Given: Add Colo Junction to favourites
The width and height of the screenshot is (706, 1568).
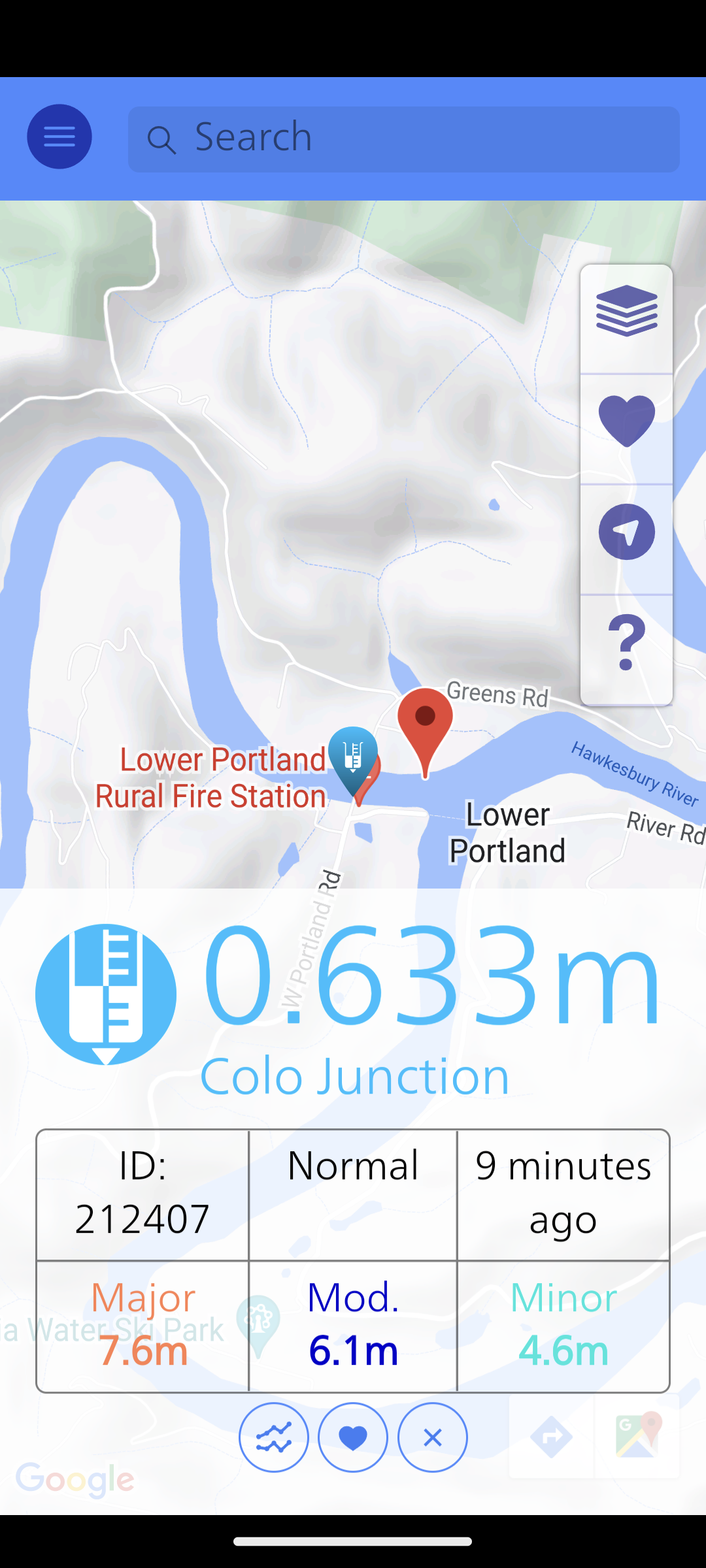Looking at the screenshot, I should [x=353, y=1437].
